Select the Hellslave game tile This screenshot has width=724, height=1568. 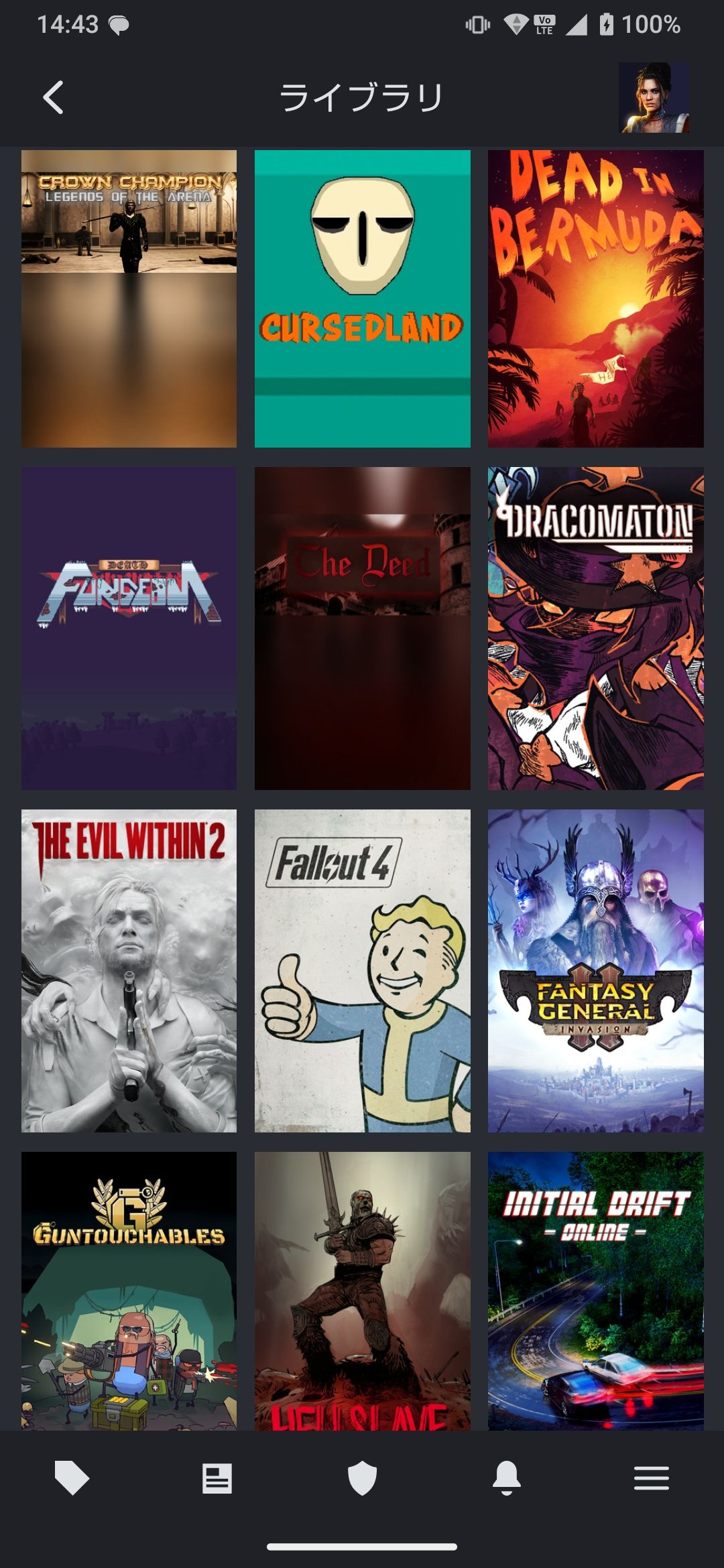tap(362, 1290)
